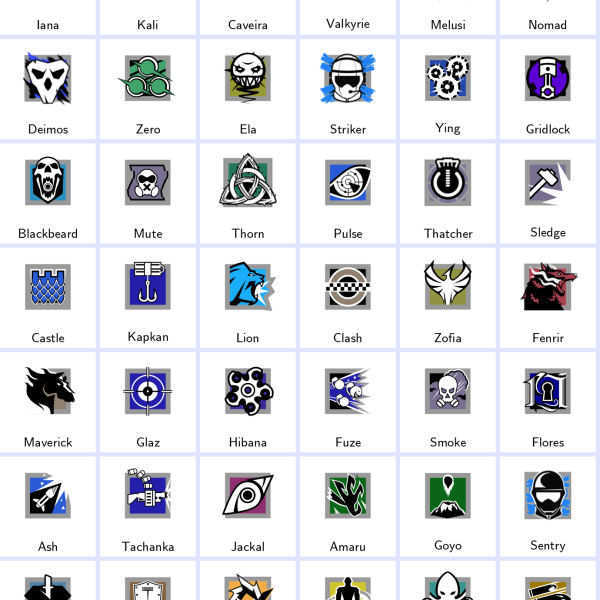Pick the Blackbeard operator
Image resolution: width=600 pixels, height=600 pixels.
tap(48, 194)
